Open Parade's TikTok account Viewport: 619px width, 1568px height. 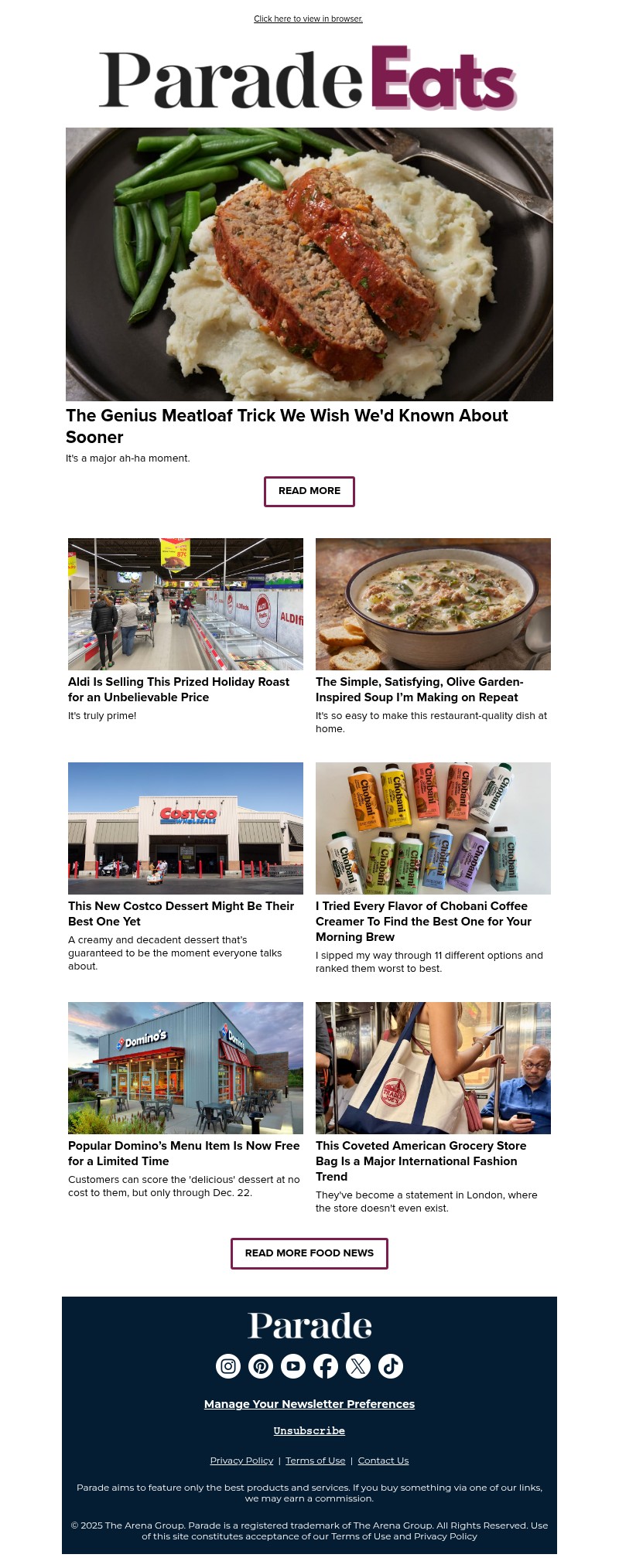[391, 1366]
